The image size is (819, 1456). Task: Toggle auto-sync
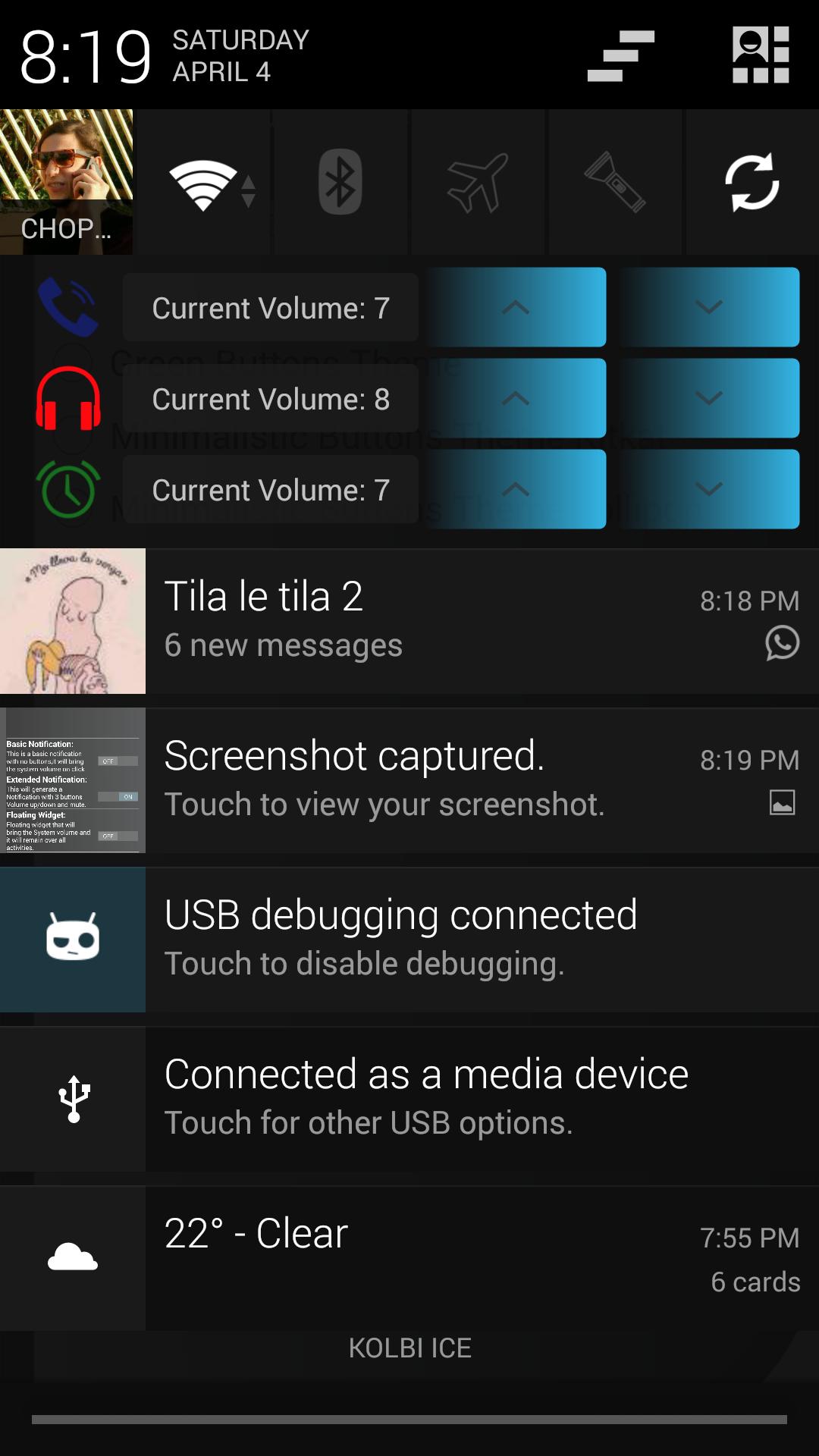(x=752, y=182)
